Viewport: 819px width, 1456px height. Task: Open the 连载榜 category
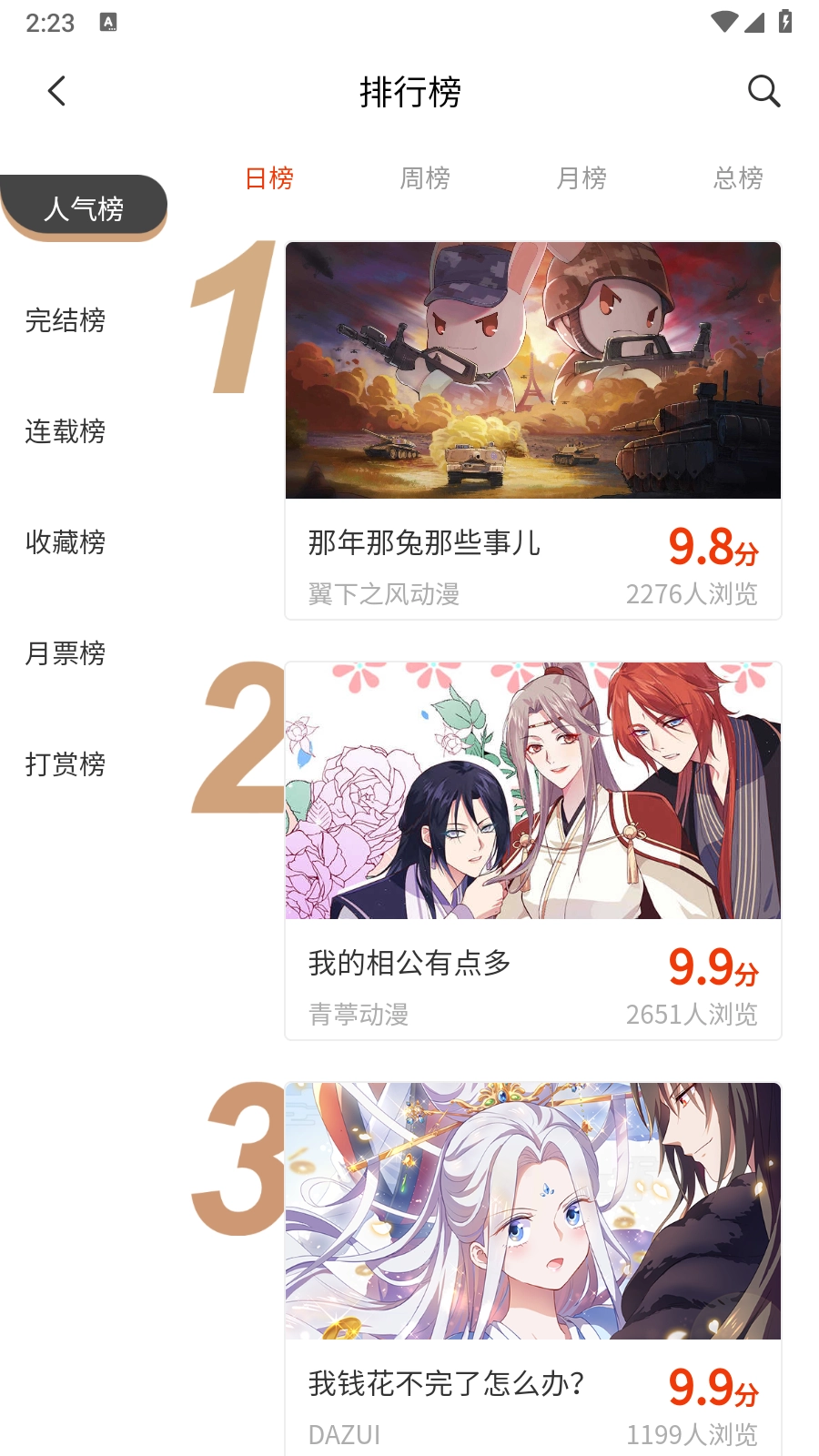click(65, 432)
